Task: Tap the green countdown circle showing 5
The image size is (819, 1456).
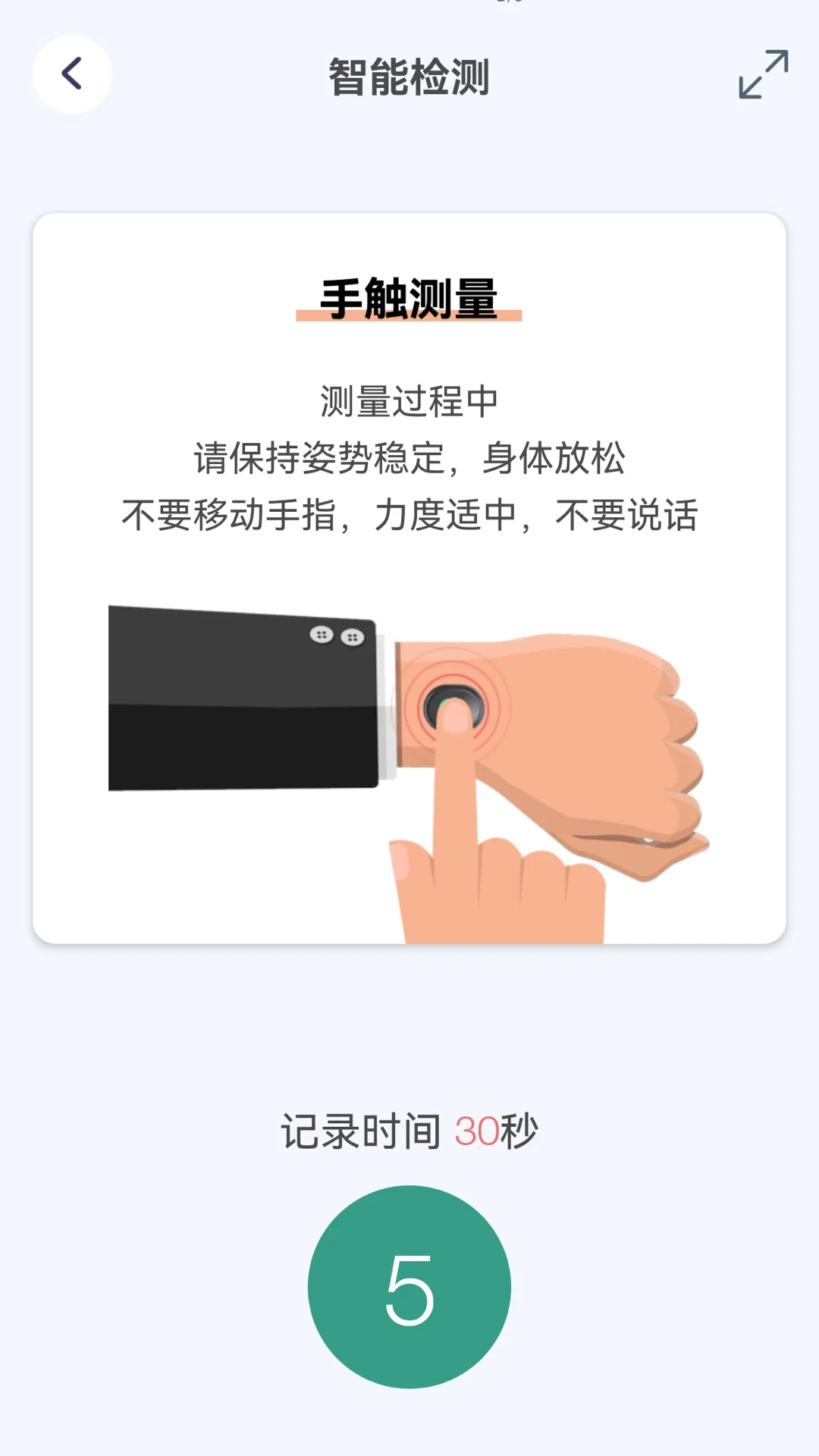Action: (x=409, y=1282)
